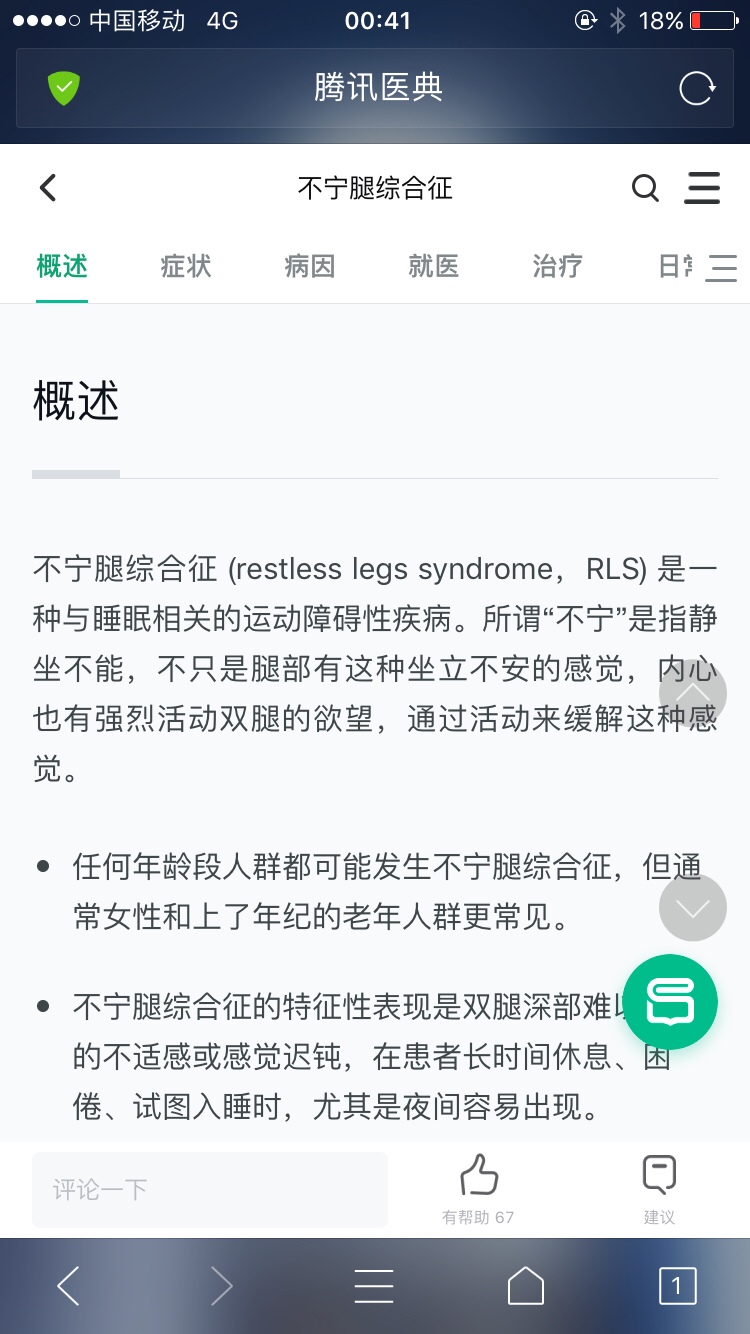The image size is (750, 1334).
Task: Mark the article as 有帮助
Action: [479, 1188]
